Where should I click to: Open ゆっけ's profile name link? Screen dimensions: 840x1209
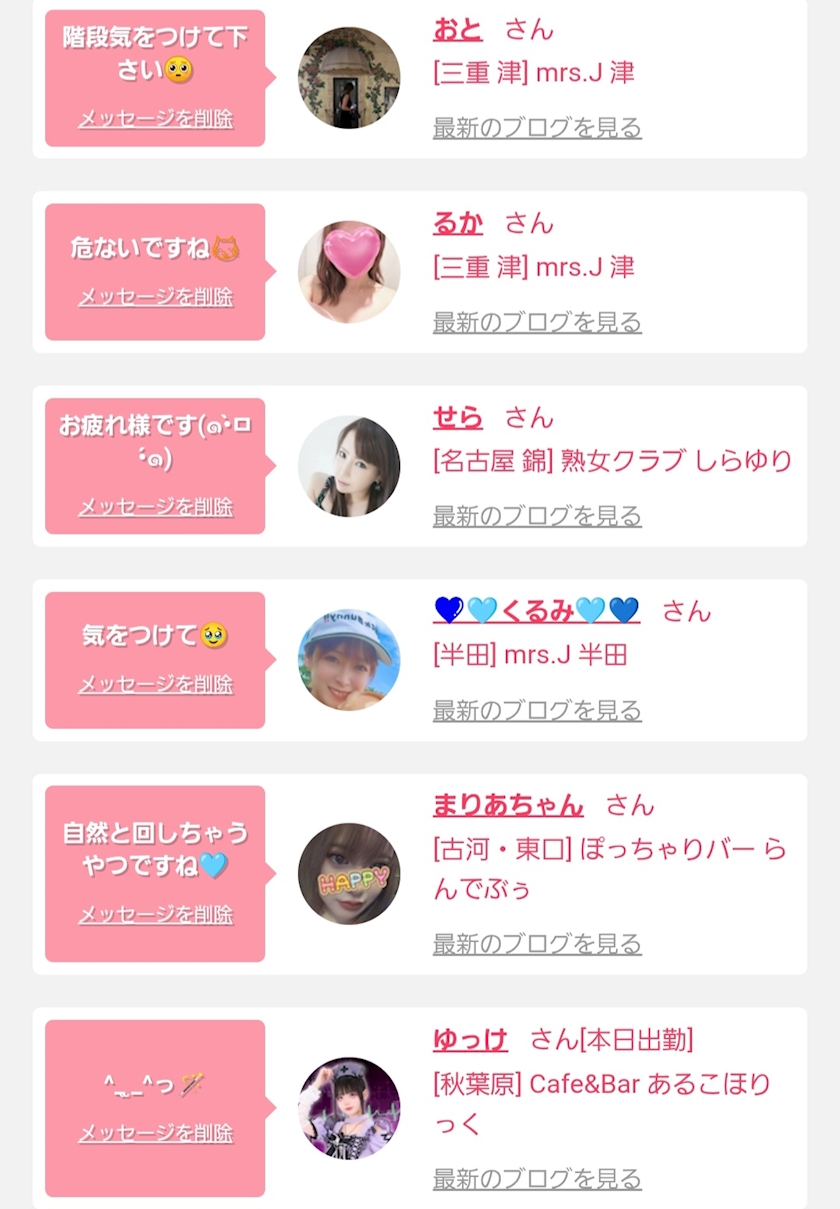(470, 1040)
